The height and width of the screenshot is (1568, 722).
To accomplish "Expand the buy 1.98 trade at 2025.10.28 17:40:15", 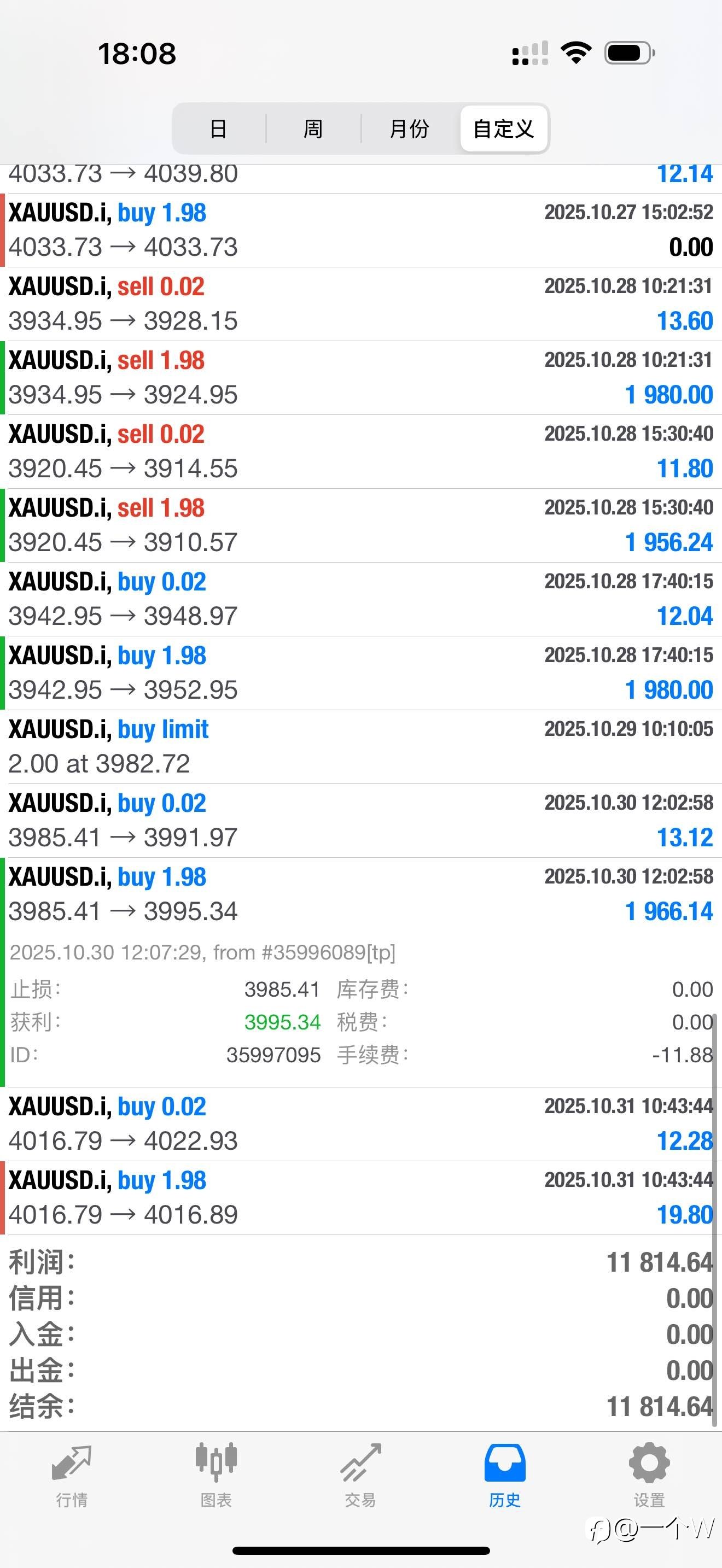I will pyautogui.click(x=361, y=672).
